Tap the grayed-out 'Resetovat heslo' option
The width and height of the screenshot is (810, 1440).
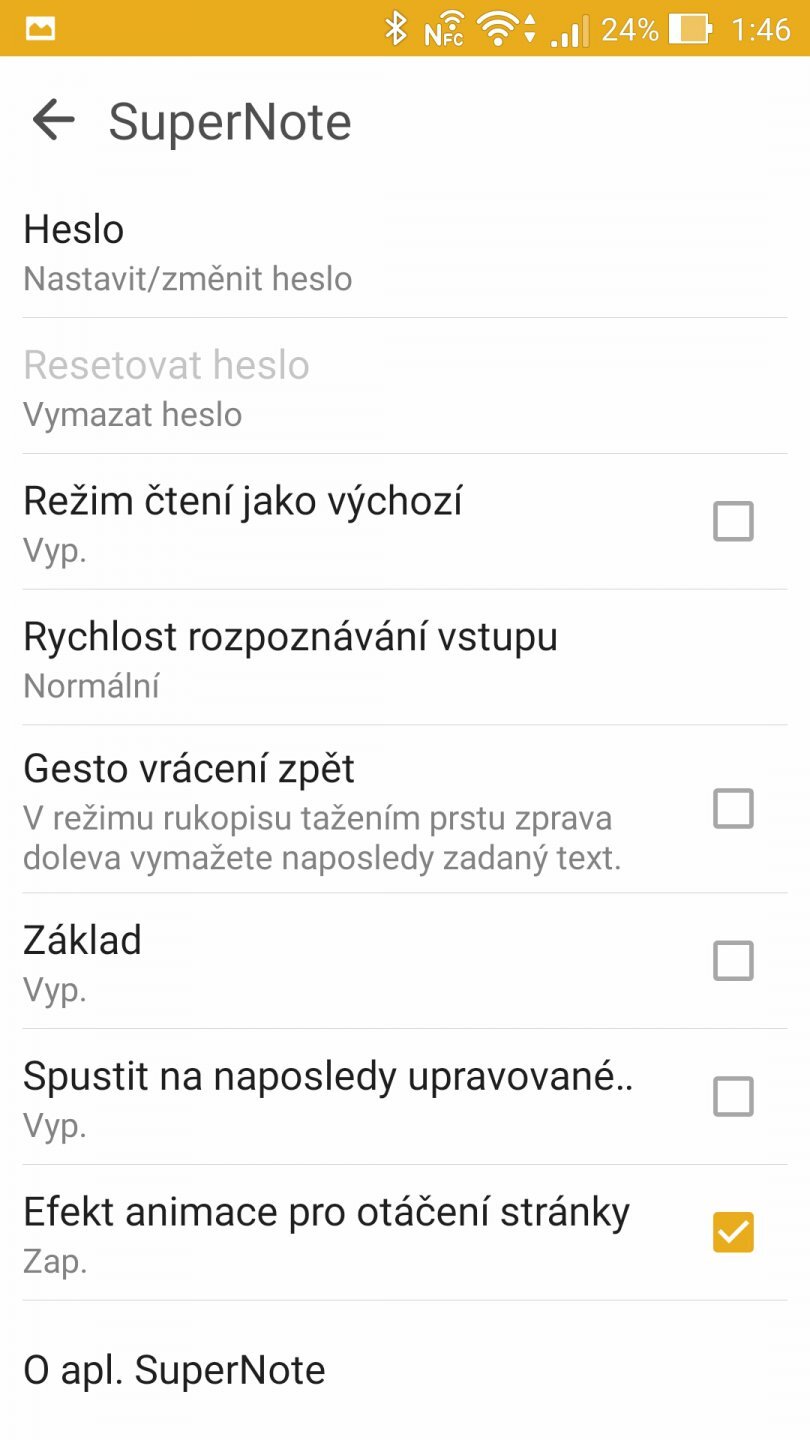(x=166, y=366)
